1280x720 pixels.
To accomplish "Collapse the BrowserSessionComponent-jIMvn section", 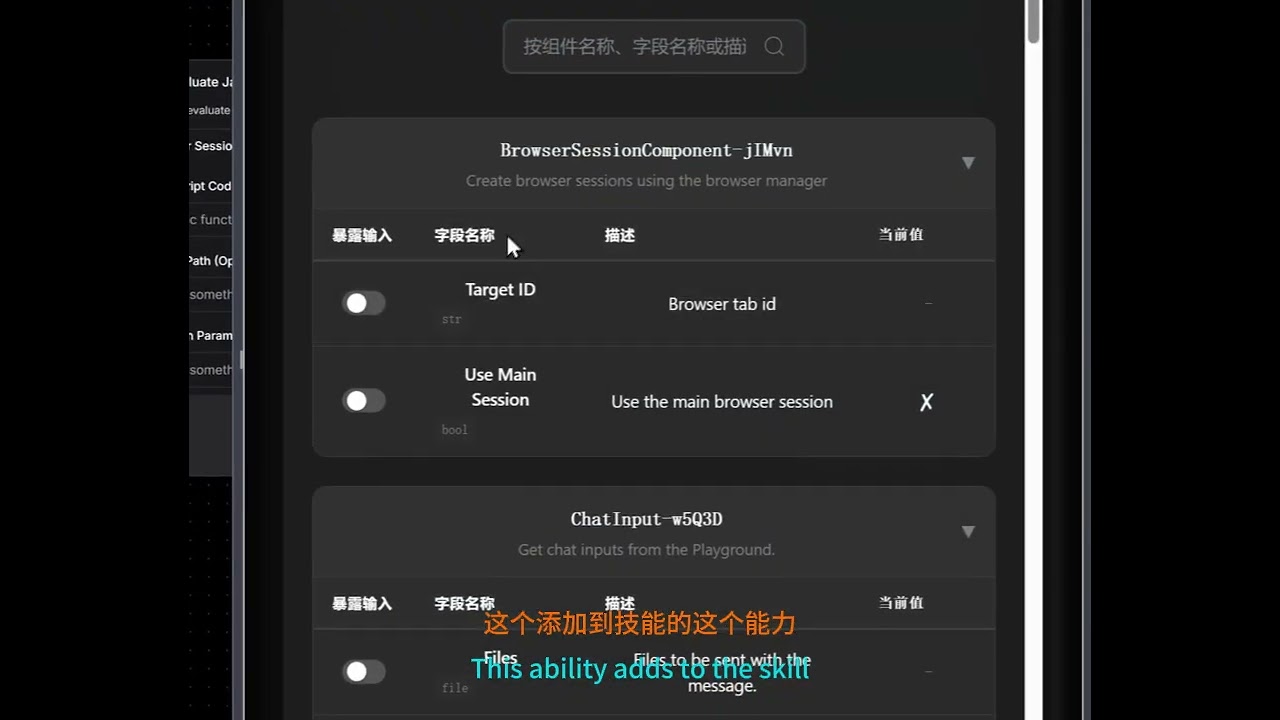I will pos(967,163).
